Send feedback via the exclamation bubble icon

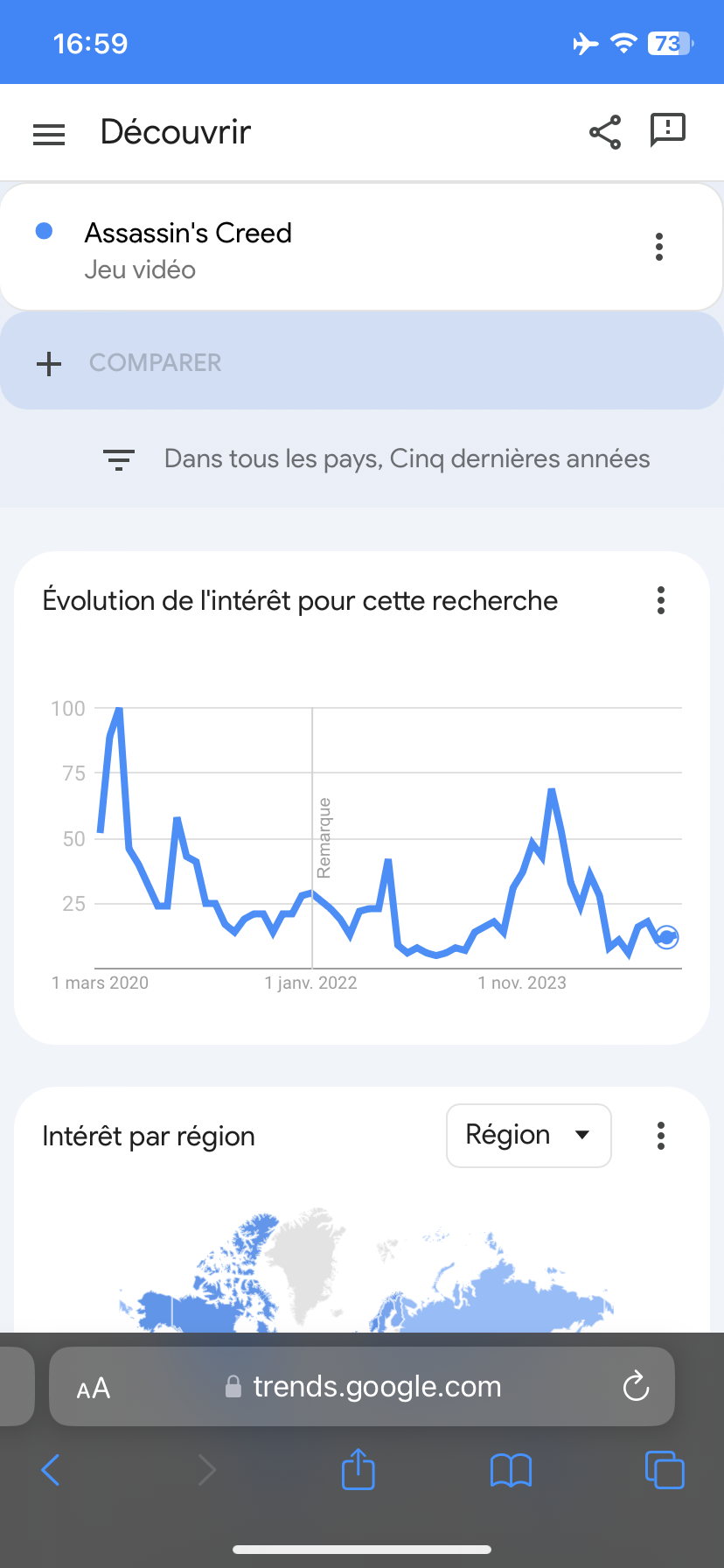[667, 130]
